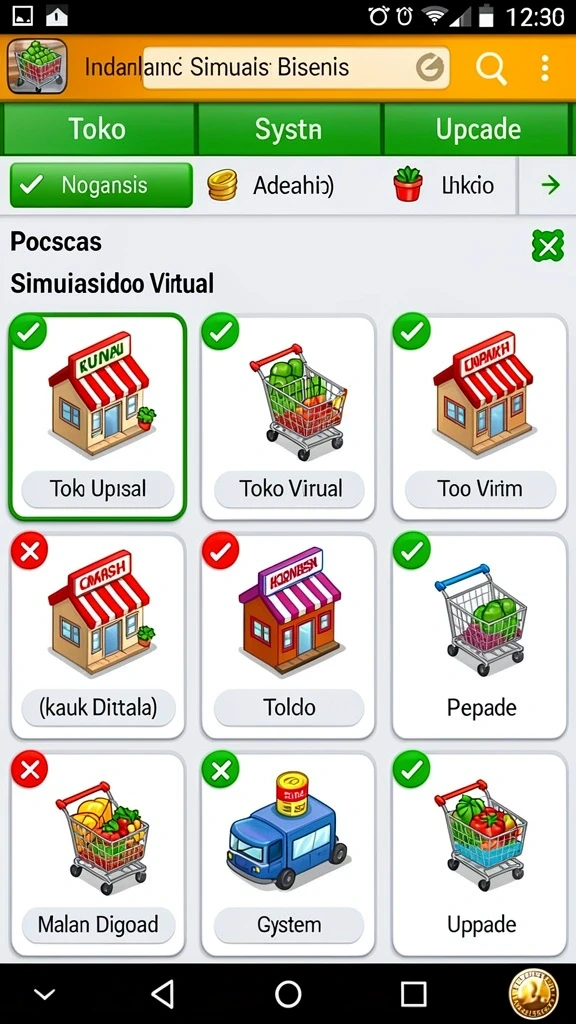Switch to the Toko tab

click(x=99, y=129)
